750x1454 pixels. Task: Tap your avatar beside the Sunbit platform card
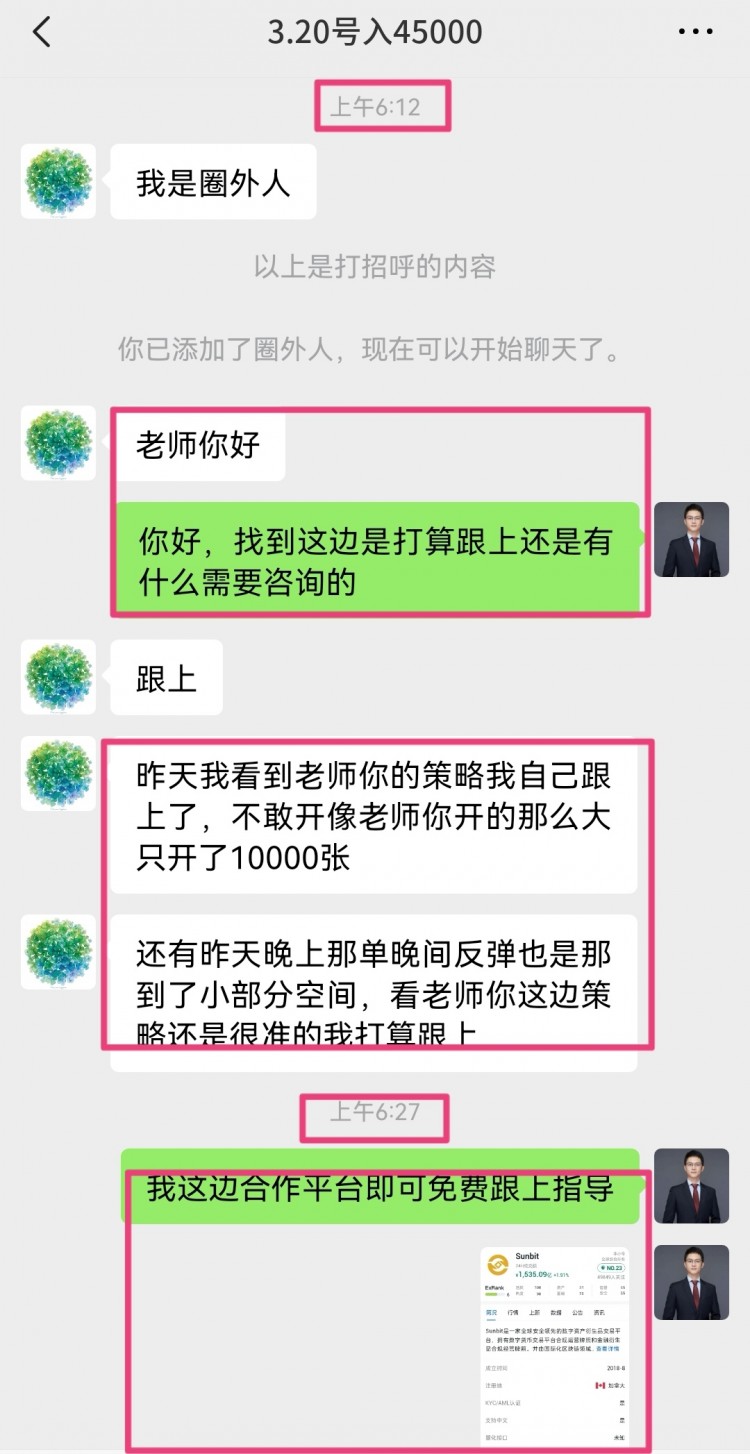point(691,1281)
